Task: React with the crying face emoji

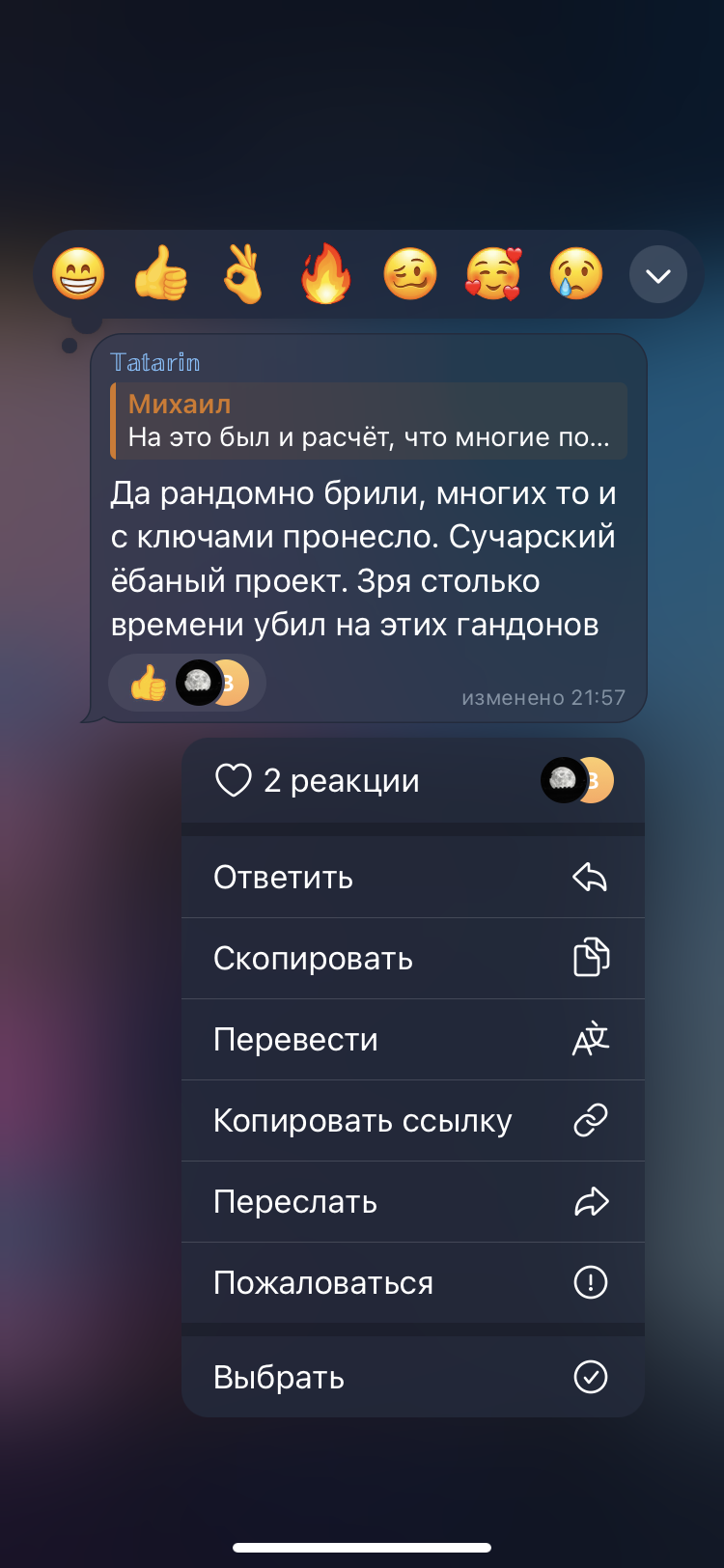Action: point(575,274)
